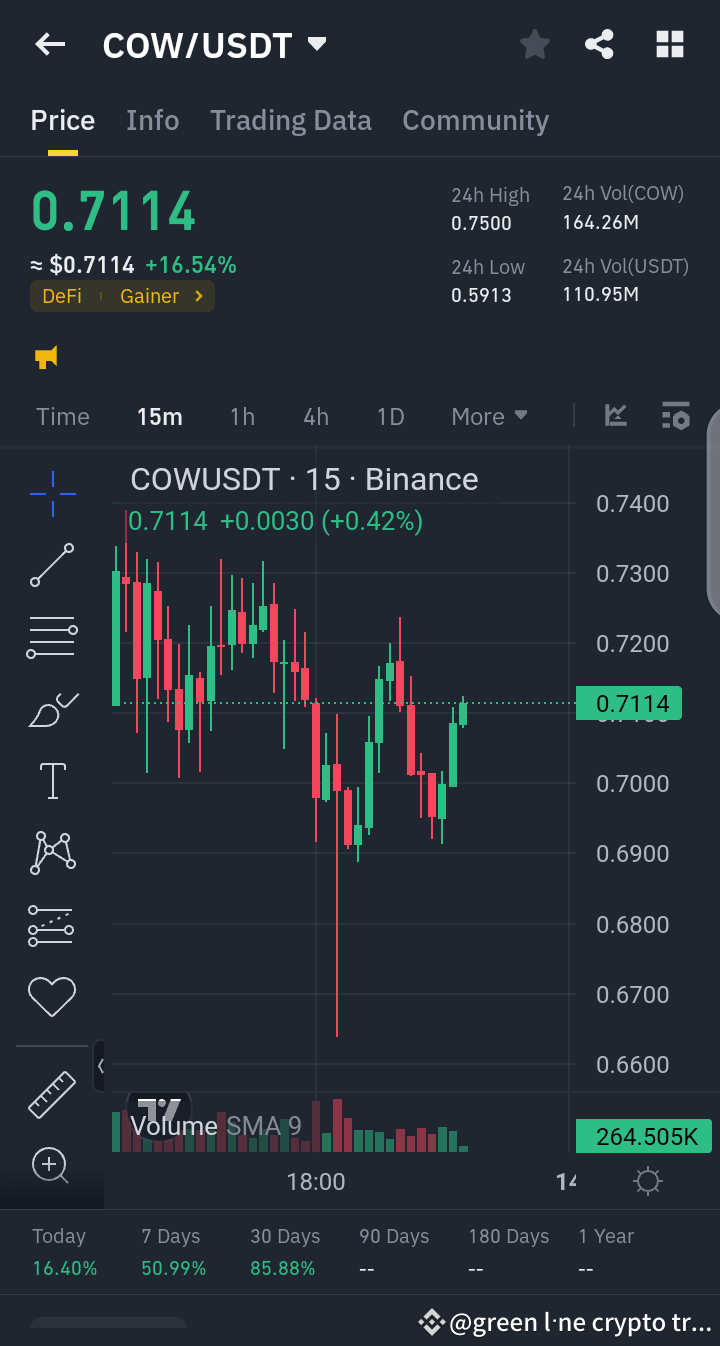Open the trading pair dropdown
The height and width of the screenshot is (1346, 720).
316,44
